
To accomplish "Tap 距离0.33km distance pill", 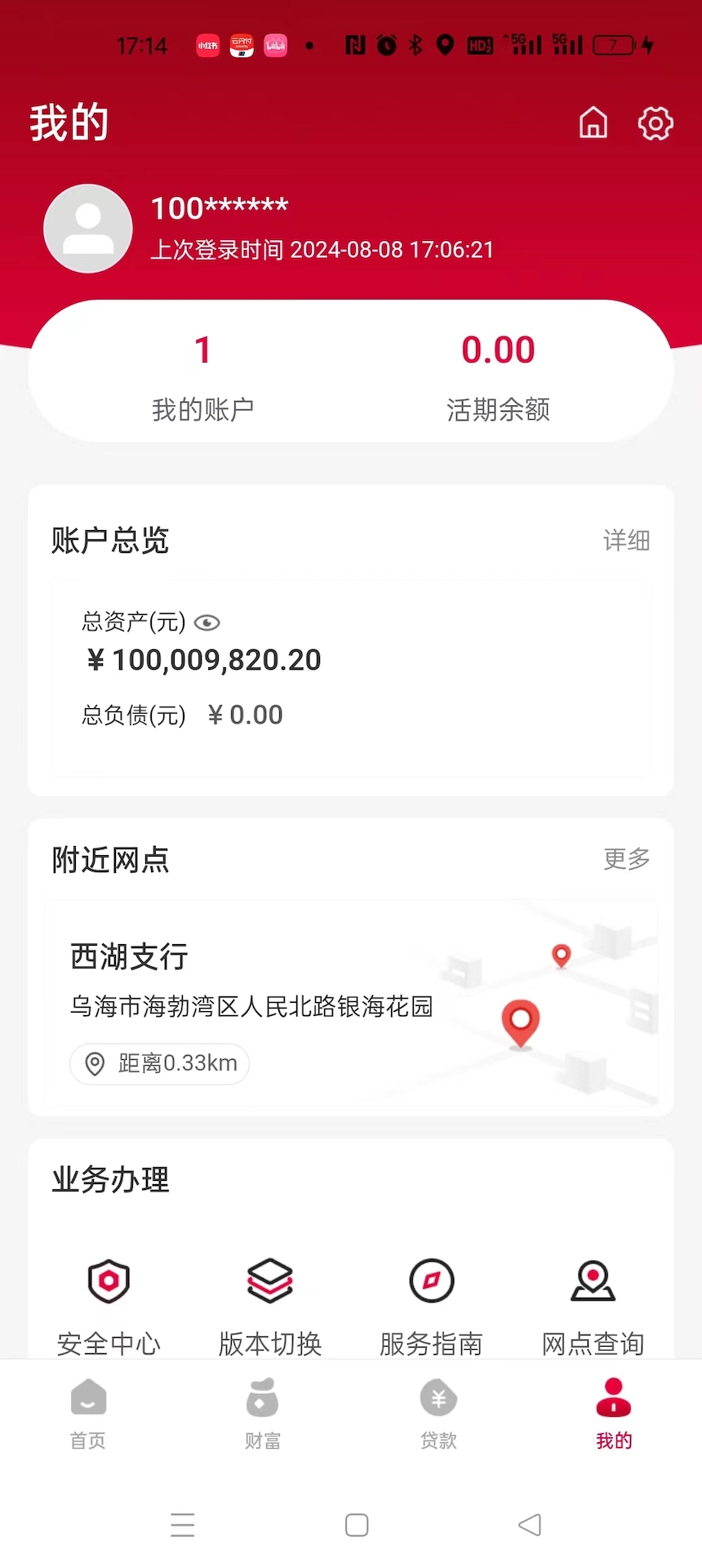I will click(x=159, y=1063).
